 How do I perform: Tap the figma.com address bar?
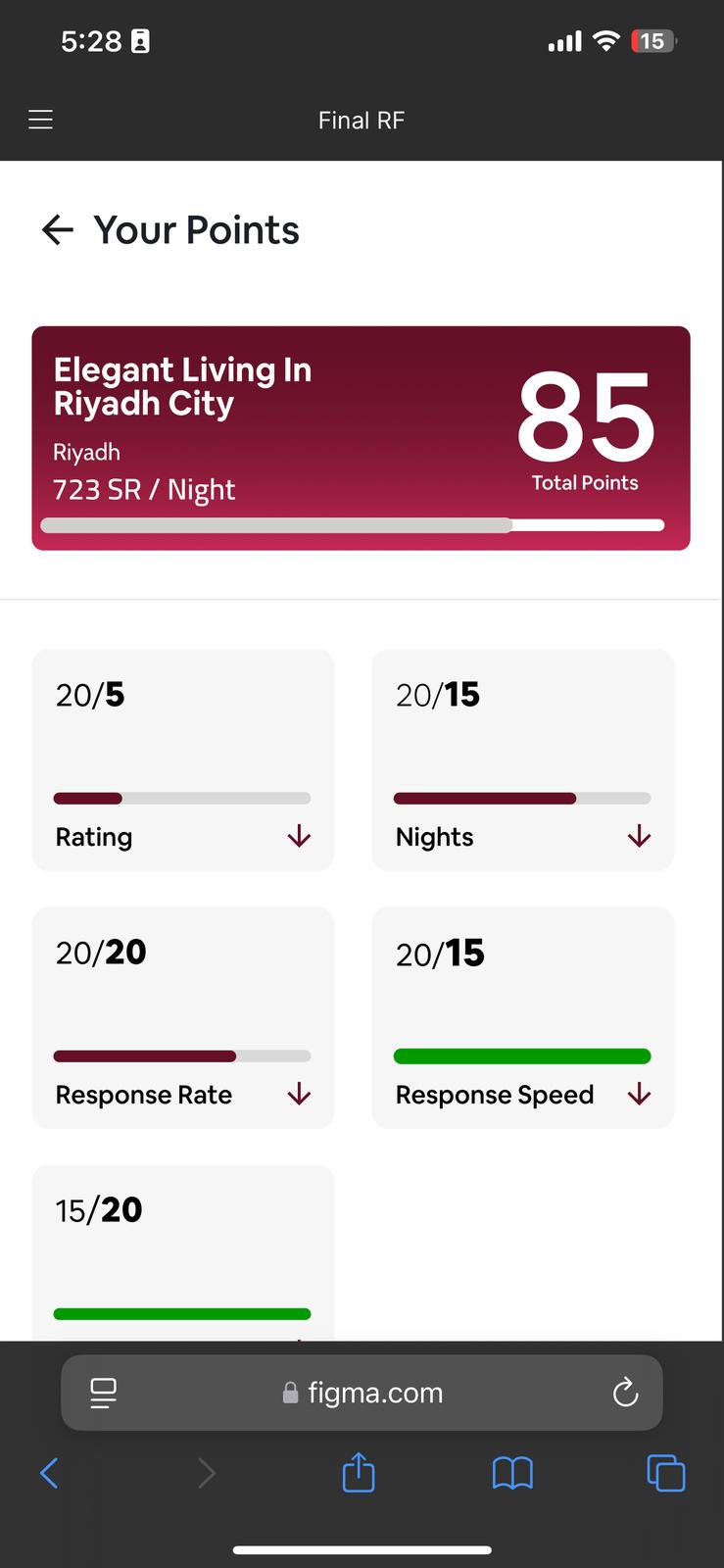tap(362, 1393)
